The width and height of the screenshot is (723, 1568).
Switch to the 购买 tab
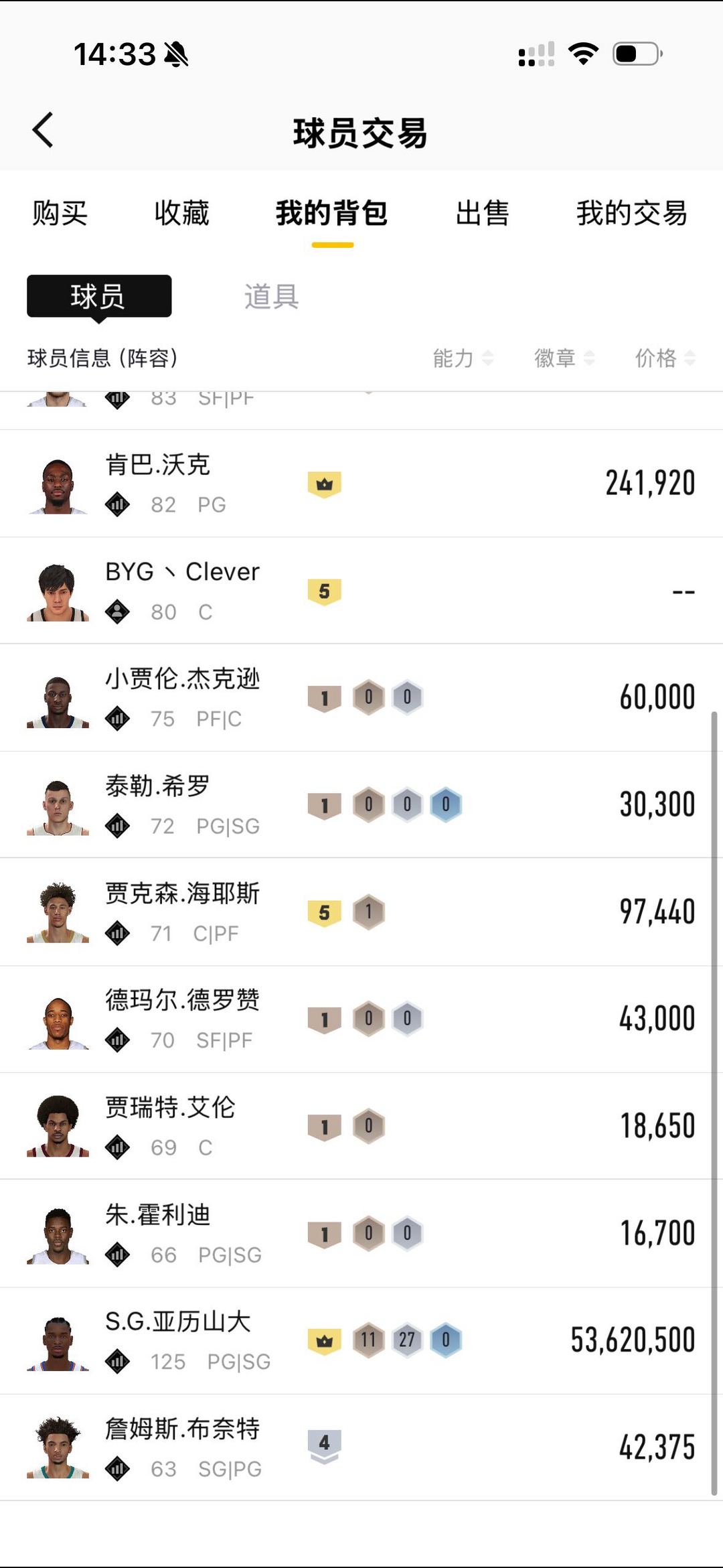[60, 213]
